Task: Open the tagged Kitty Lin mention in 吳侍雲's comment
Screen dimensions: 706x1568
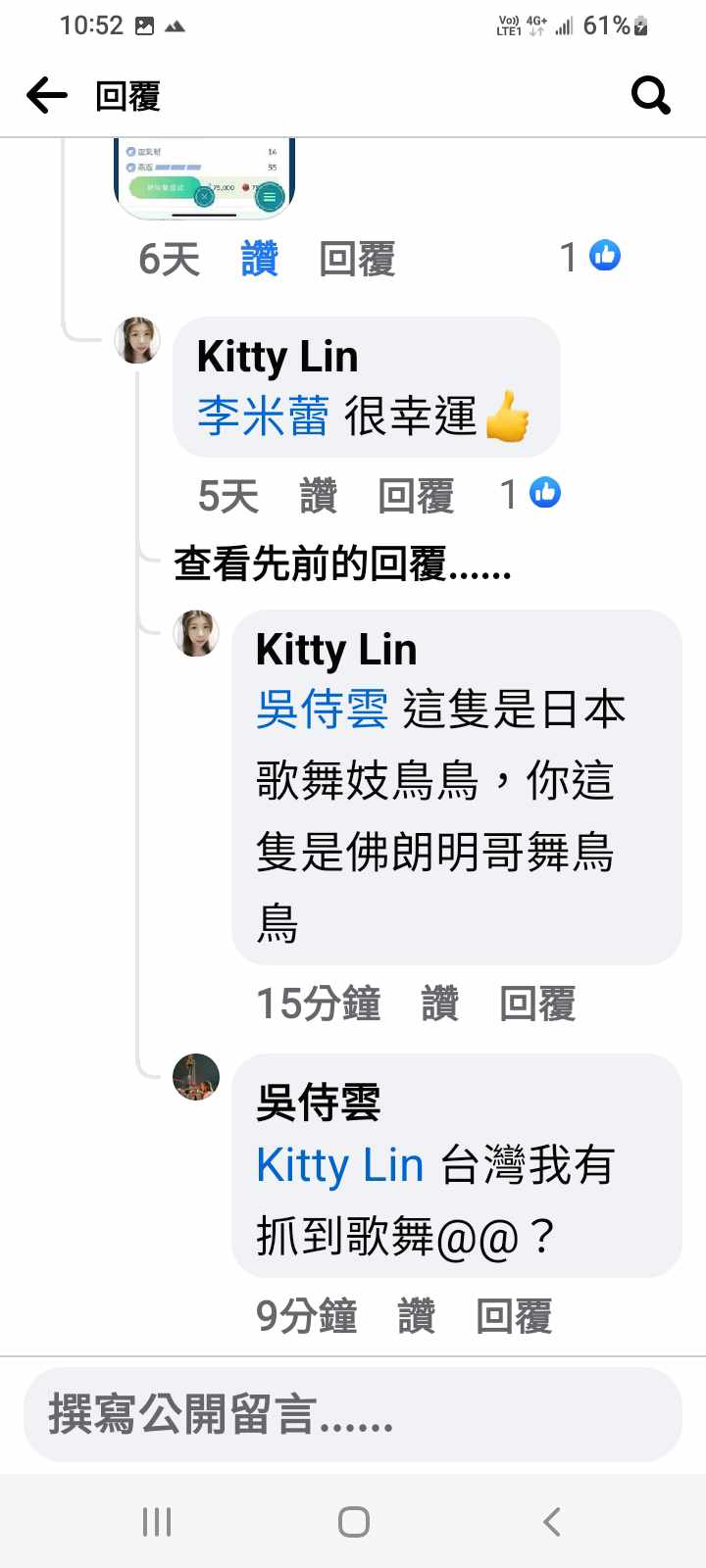Action: click(x=339, y=1166)
